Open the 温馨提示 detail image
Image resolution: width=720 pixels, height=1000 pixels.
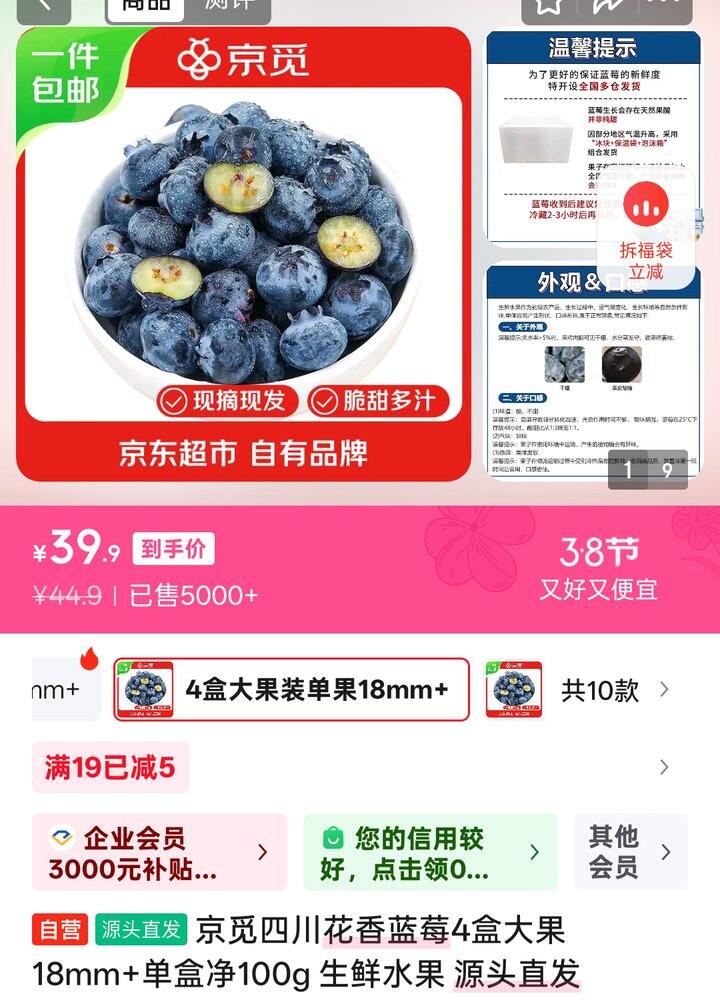[x=590, y=138]
